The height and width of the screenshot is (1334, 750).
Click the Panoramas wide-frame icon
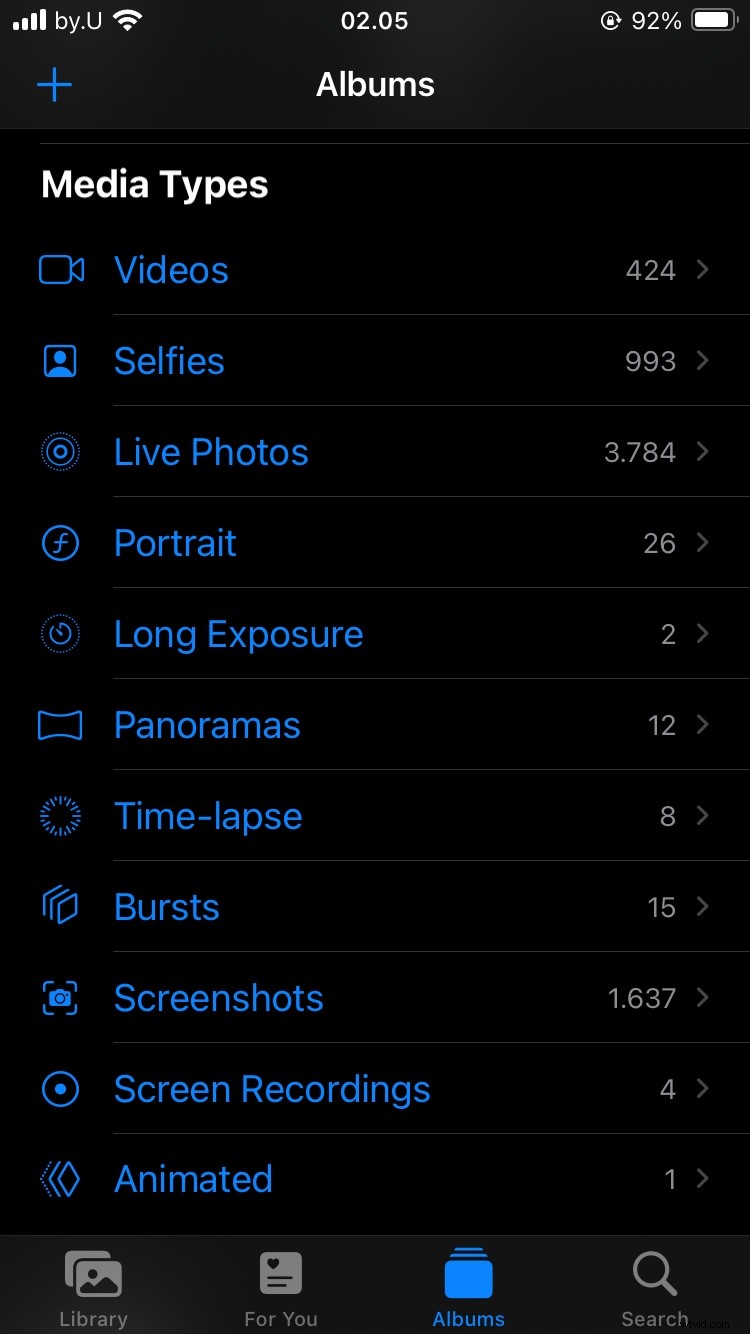[x=60, y=725]
